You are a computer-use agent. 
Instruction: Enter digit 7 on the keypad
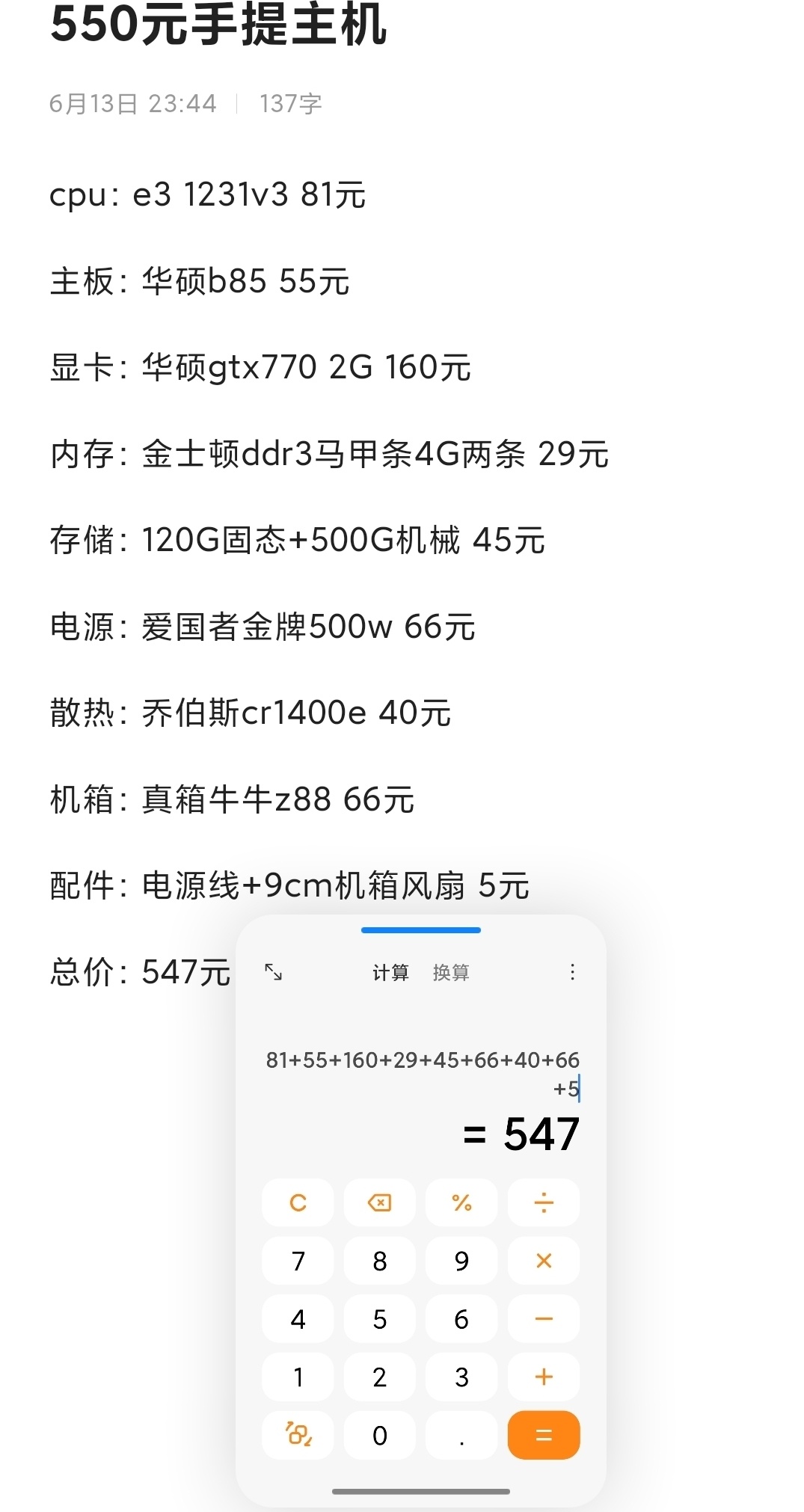point(298,1261)
